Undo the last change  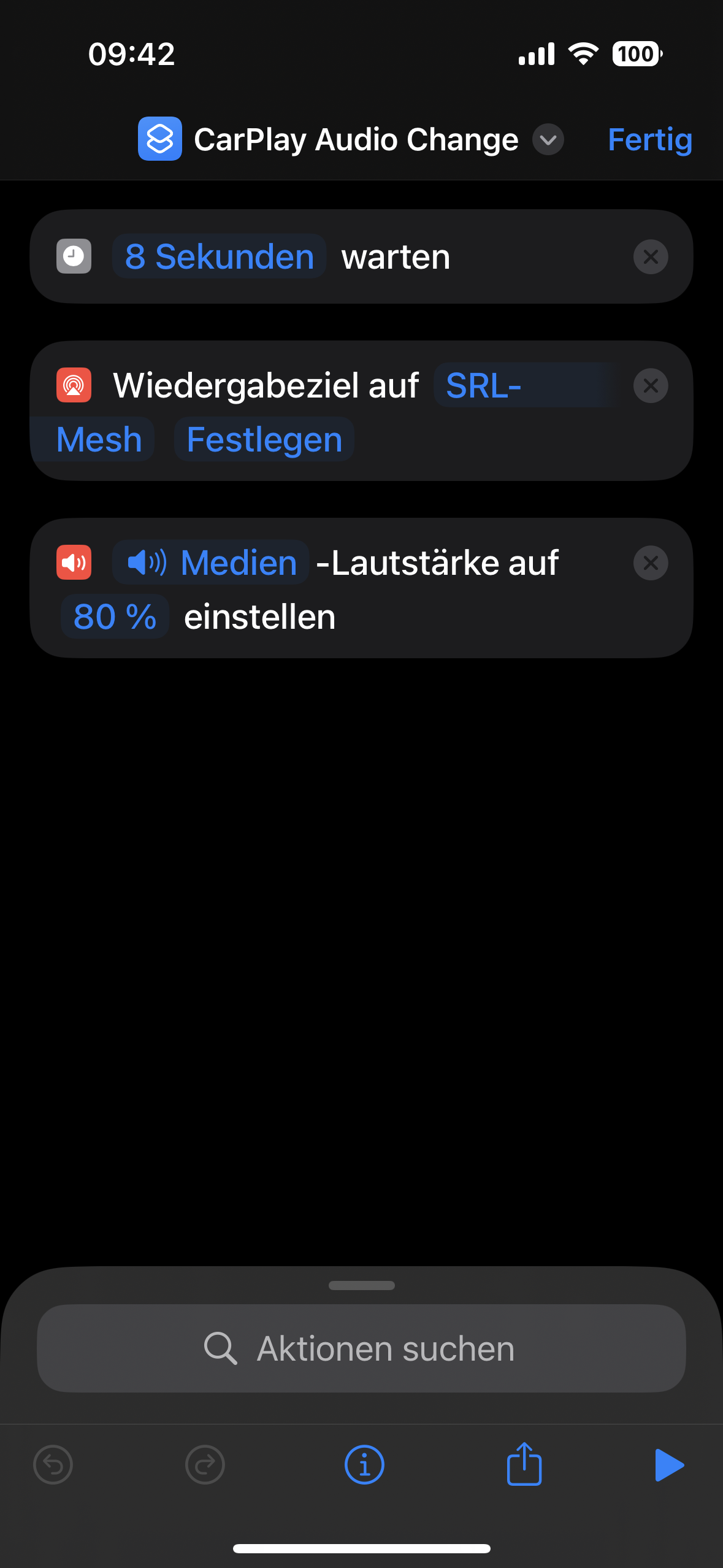point(53,1465)
